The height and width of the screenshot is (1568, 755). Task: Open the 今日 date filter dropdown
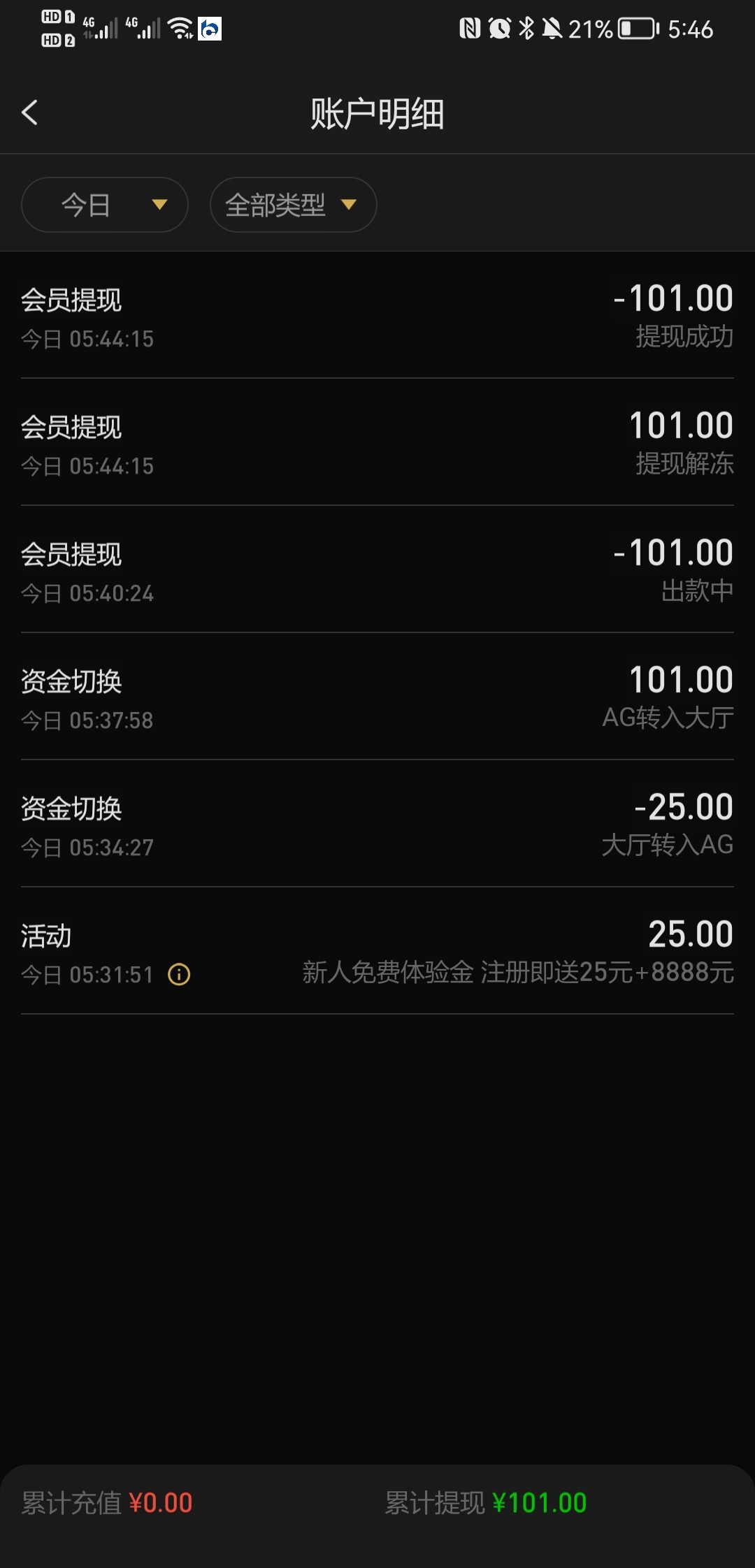[x=104, y=205]
